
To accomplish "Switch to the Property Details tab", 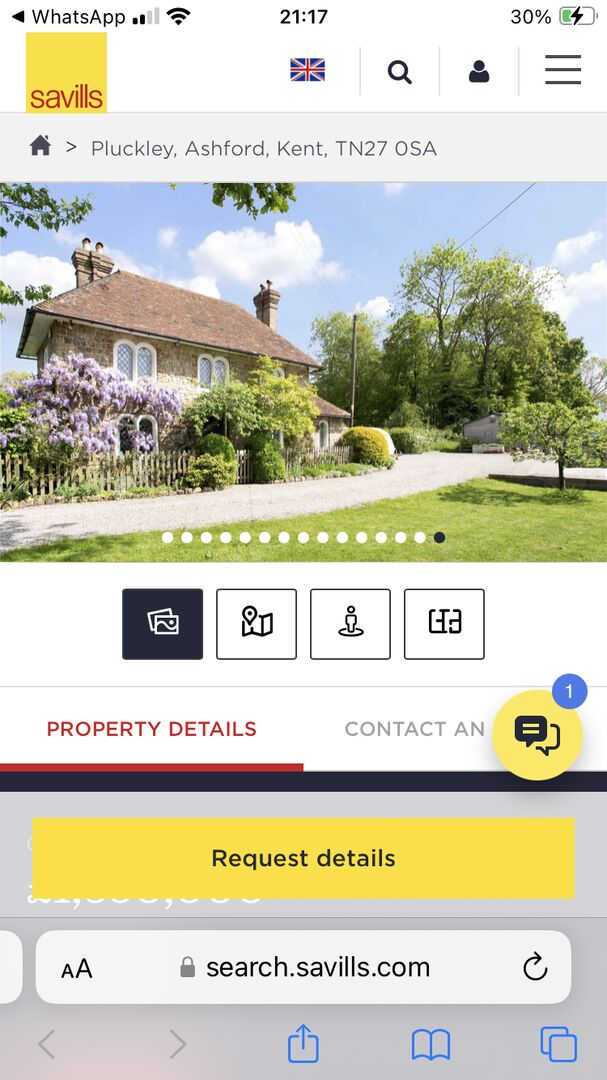I will pos(151,729).
